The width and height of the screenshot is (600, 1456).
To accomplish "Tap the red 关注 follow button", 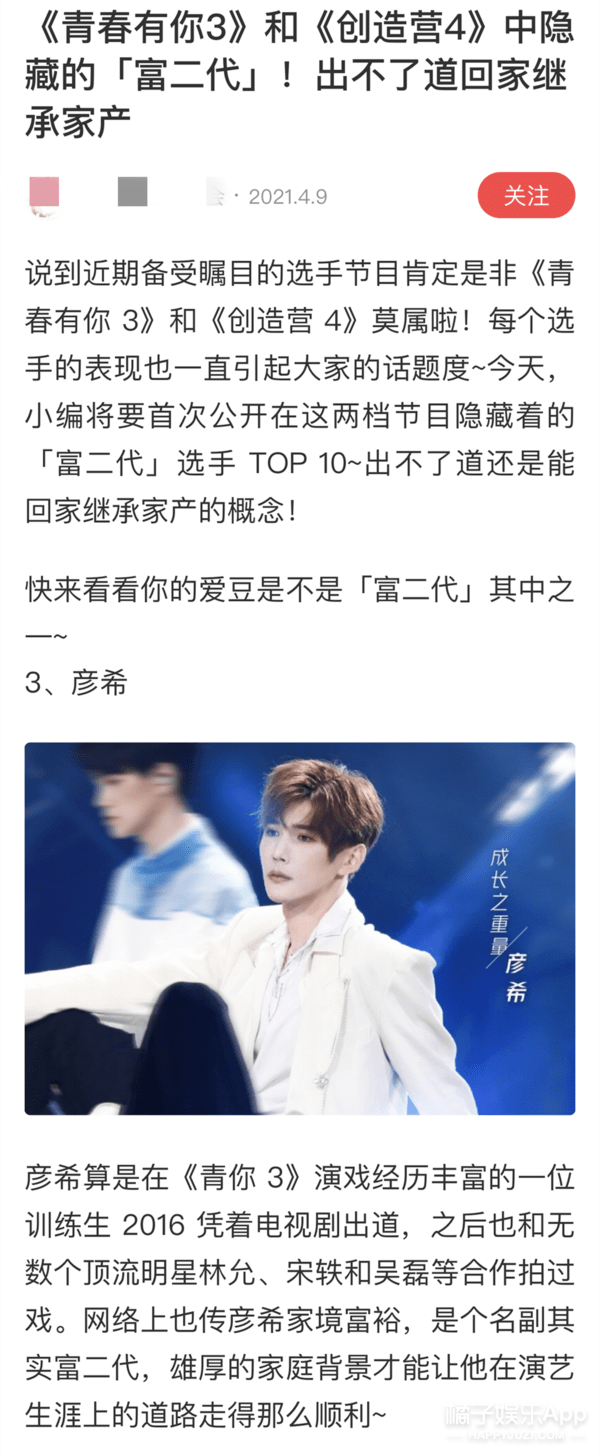I will pyautogui.click(x=526, y=195).
